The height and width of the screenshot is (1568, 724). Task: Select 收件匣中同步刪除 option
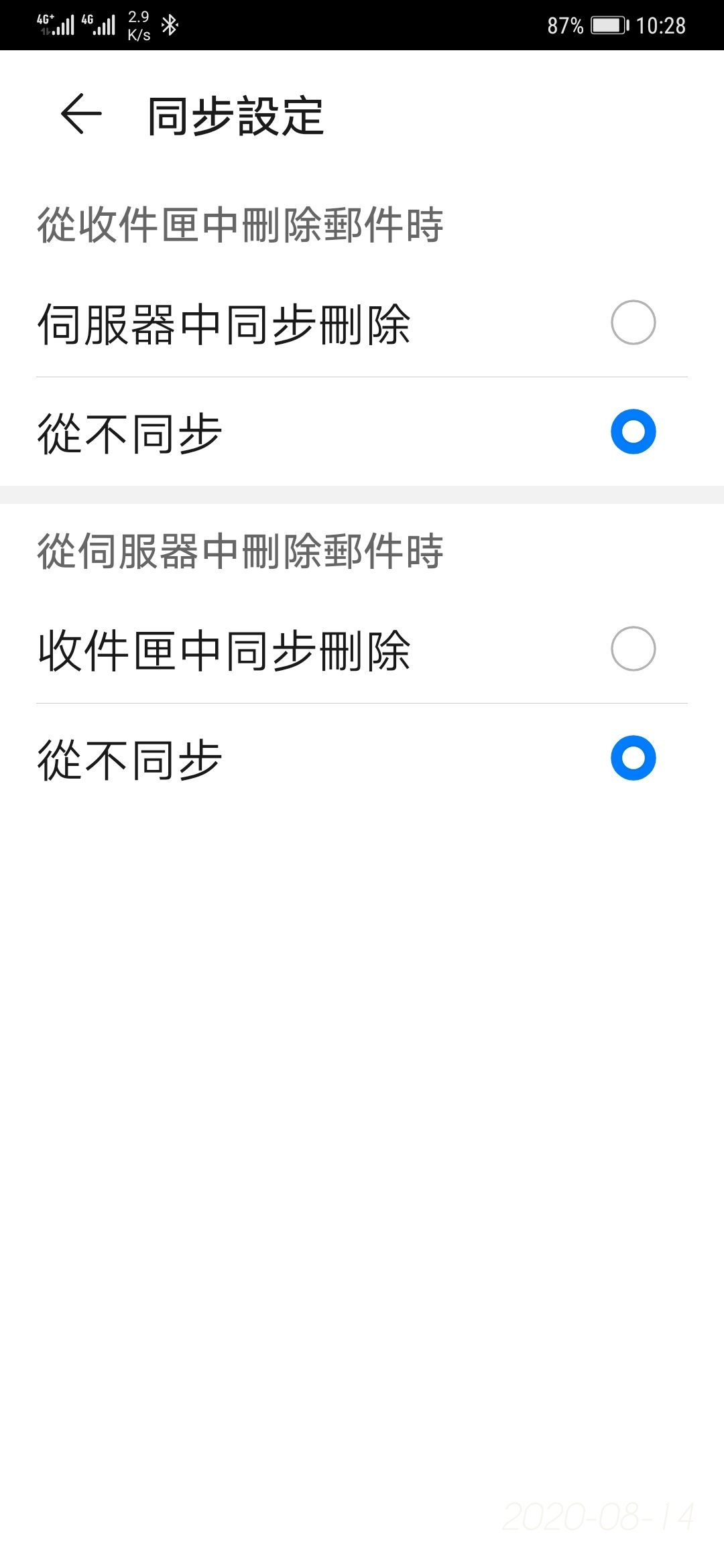pos(633,649)
